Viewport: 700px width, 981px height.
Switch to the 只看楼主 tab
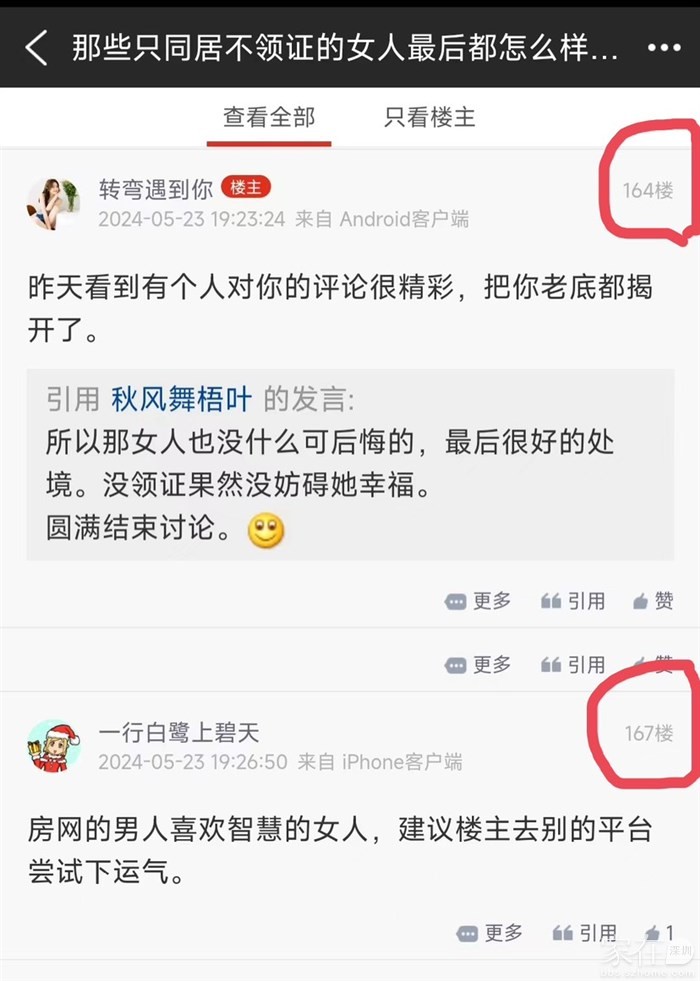430,118
